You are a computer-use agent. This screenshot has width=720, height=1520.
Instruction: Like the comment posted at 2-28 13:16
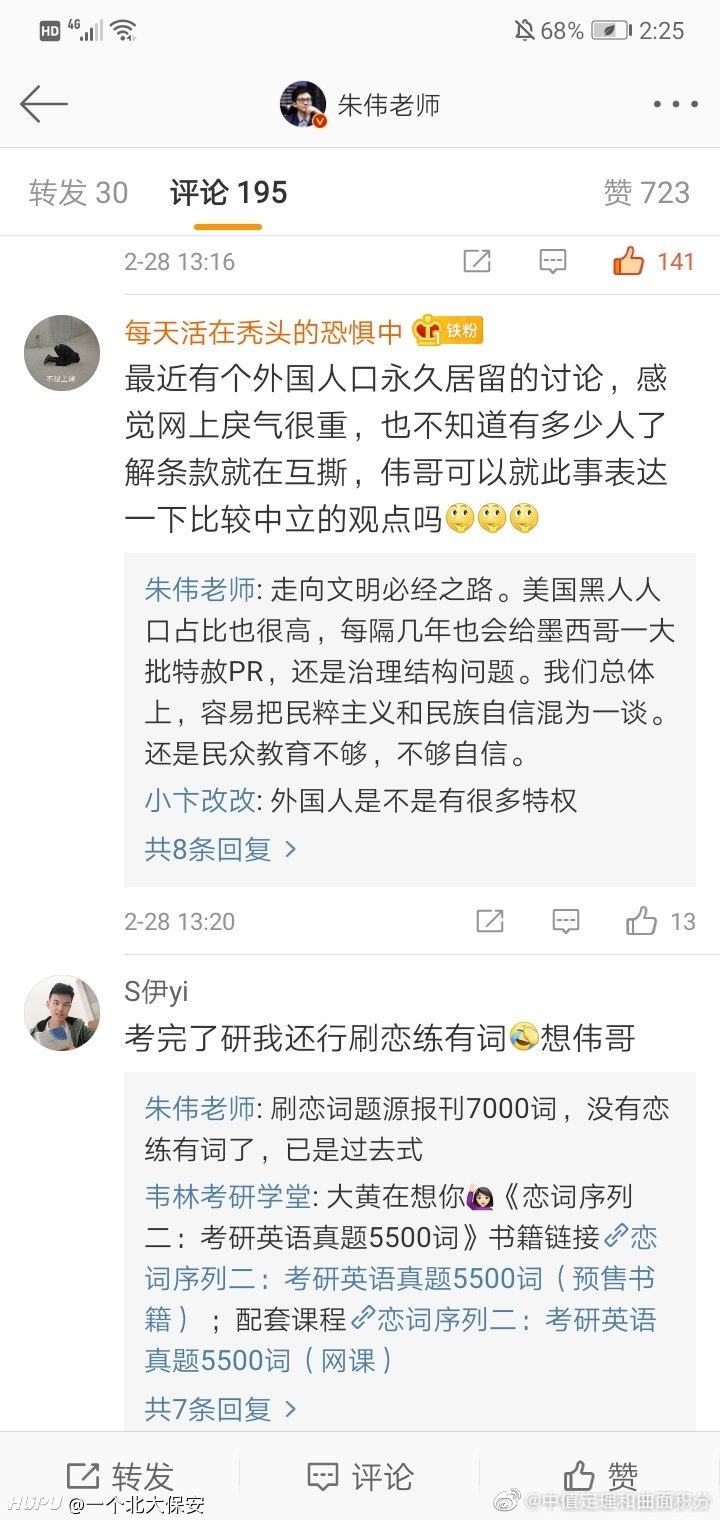[653, 262]
